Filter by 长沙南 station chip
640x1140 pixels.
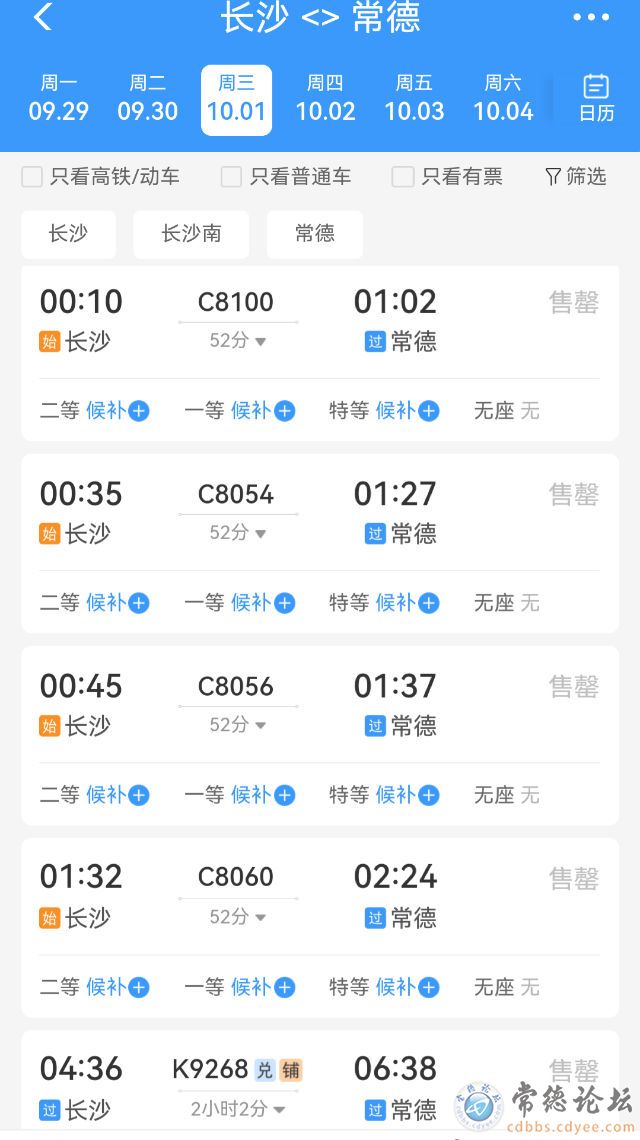(x=191, y=234)
